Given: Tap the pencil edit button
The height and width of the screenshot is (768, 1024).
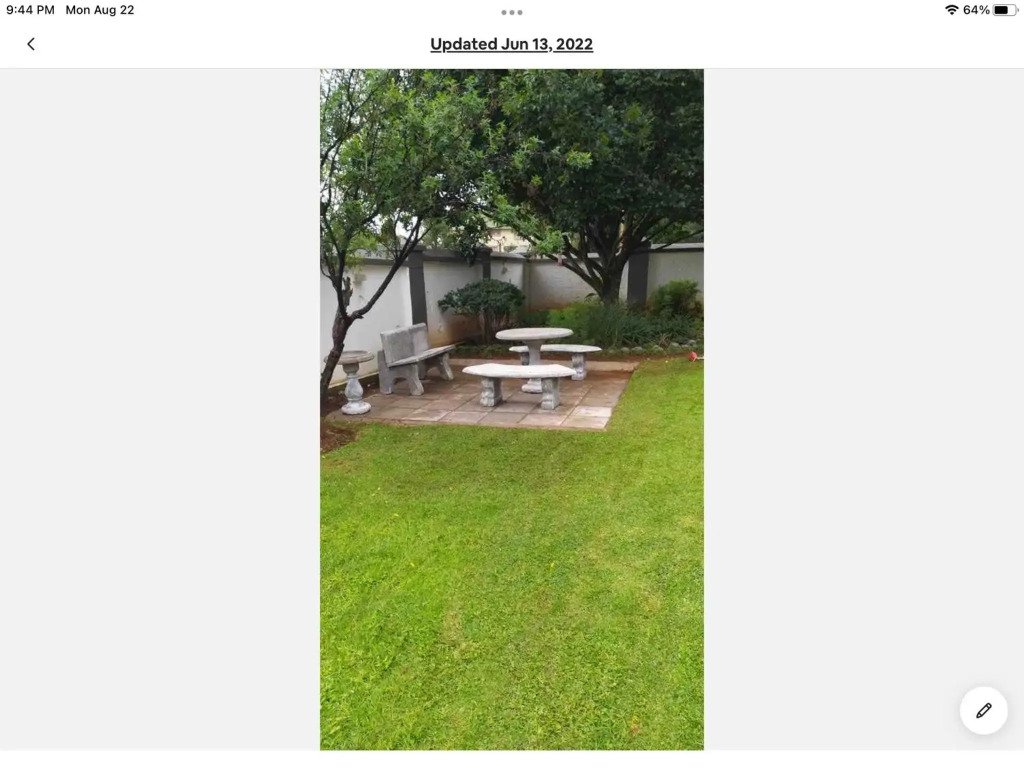Looking at the screenshot, I should (983, 710).
